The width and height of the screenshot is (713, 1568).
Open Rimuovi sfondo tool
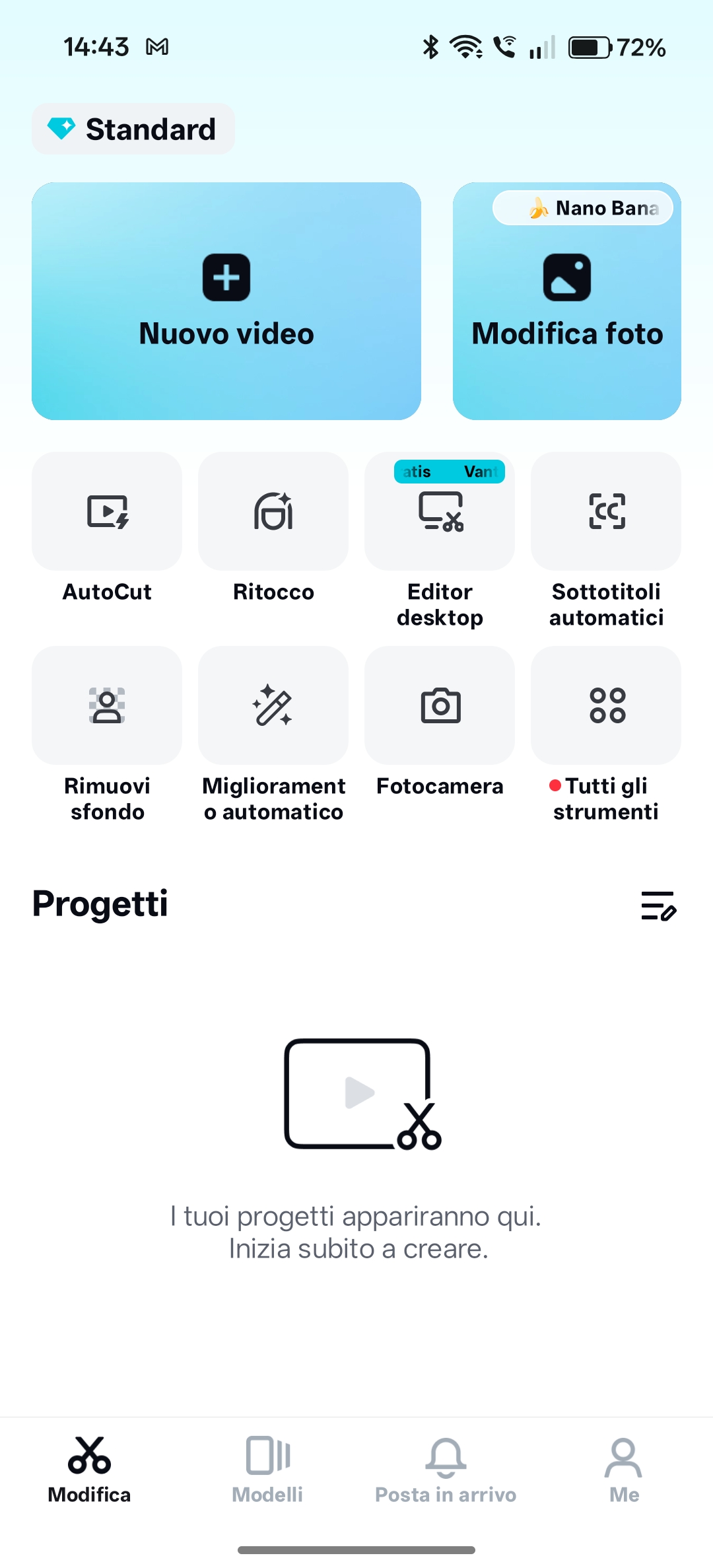pos(107,705)
